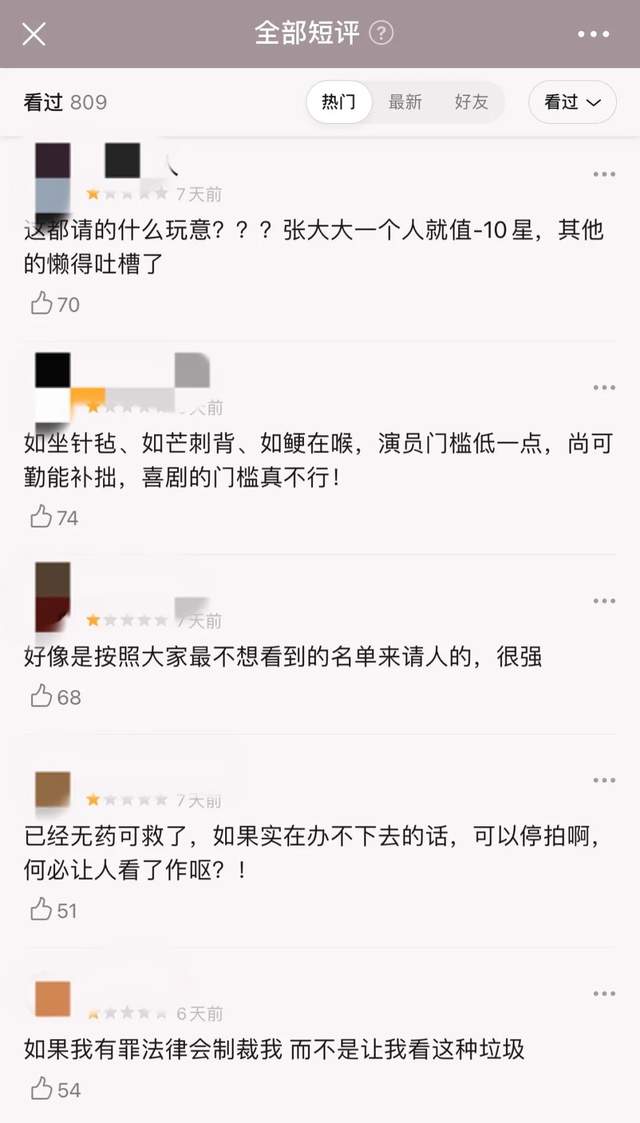
Task: Open the top-right overflow menu
Action: point(593,34)
